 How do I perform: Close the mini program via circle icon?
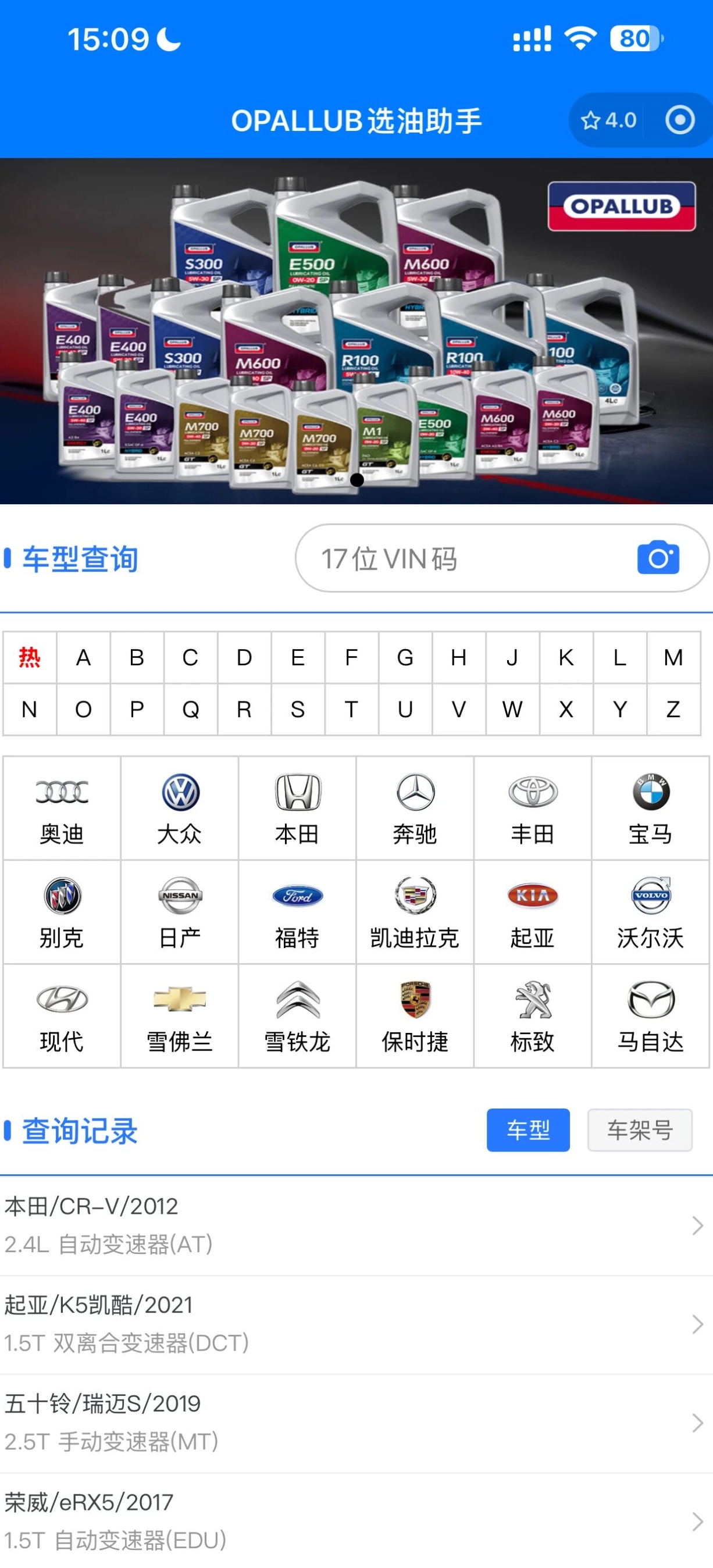[679, 120]
